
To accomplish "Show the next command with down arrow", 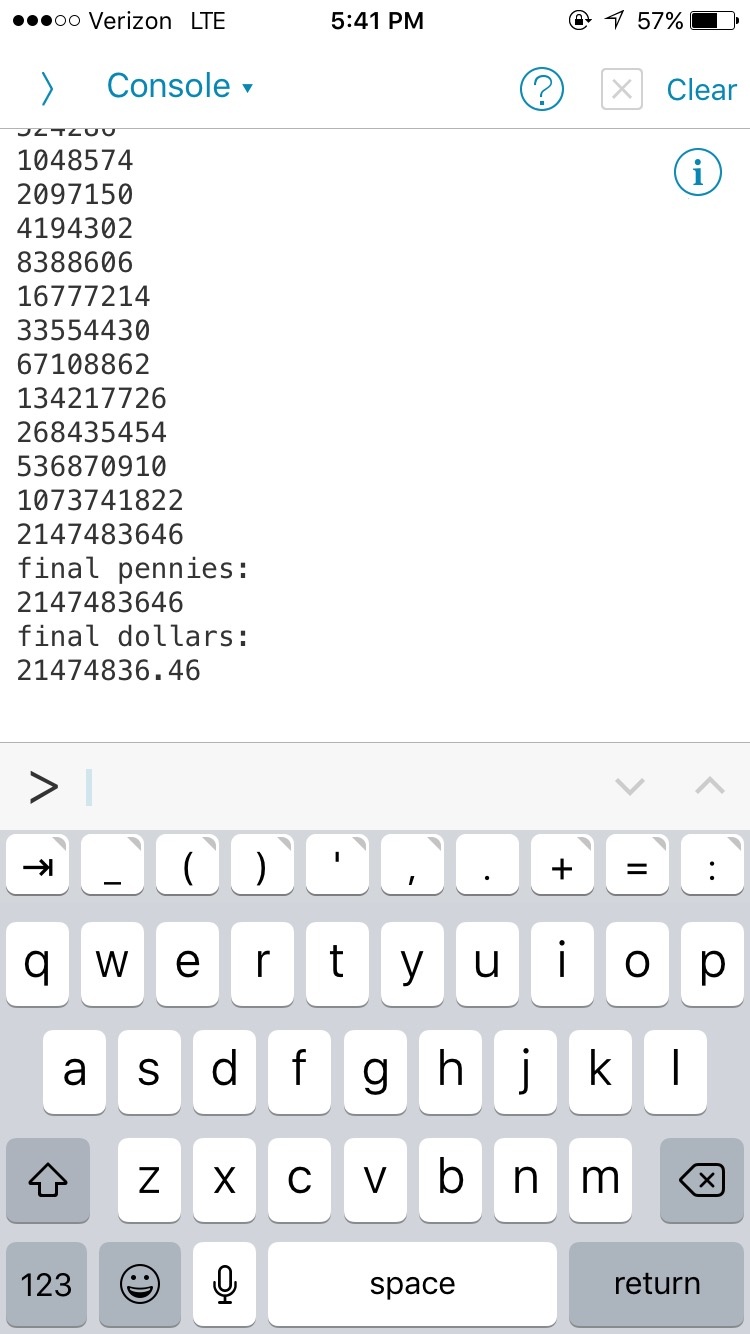I will click(630, 787).
